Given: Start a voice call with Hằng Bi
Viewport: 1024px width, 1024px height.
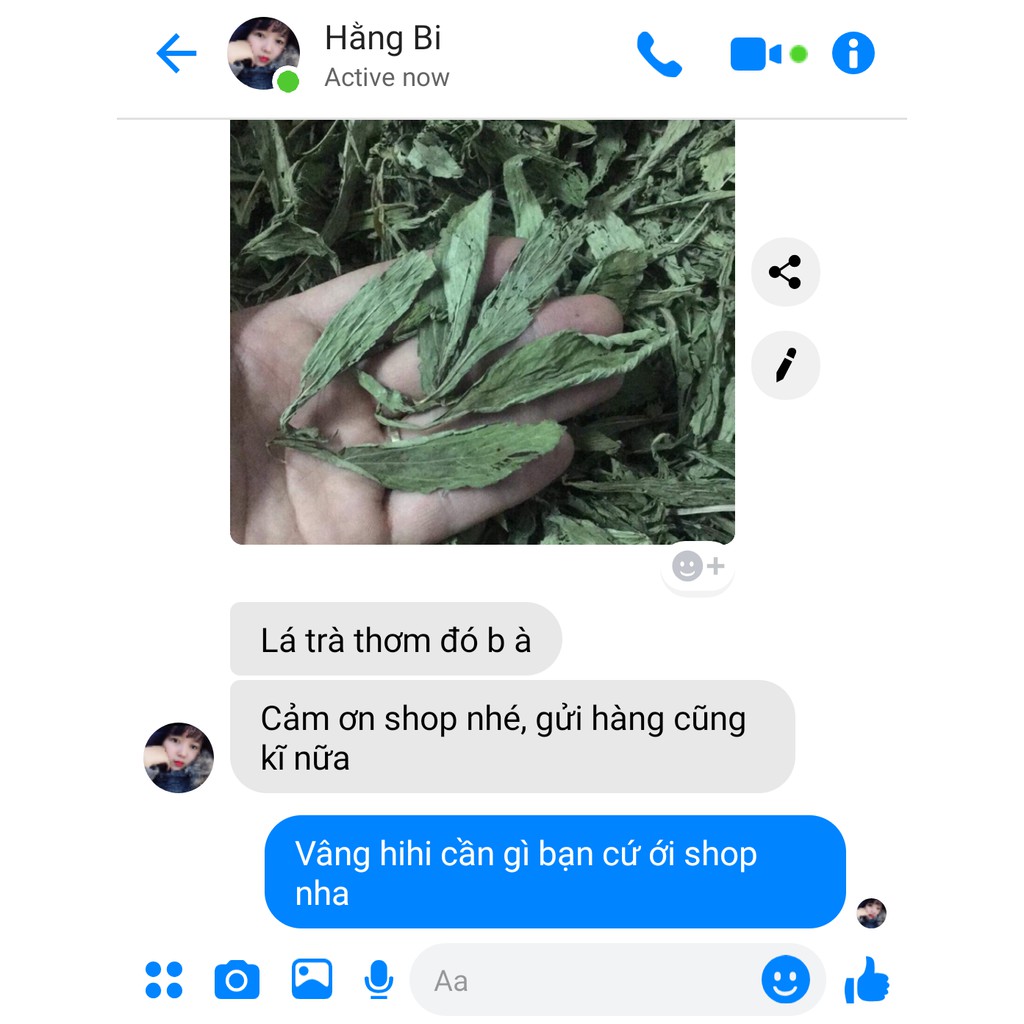Looking at the screenshot, I should (659, 54).
